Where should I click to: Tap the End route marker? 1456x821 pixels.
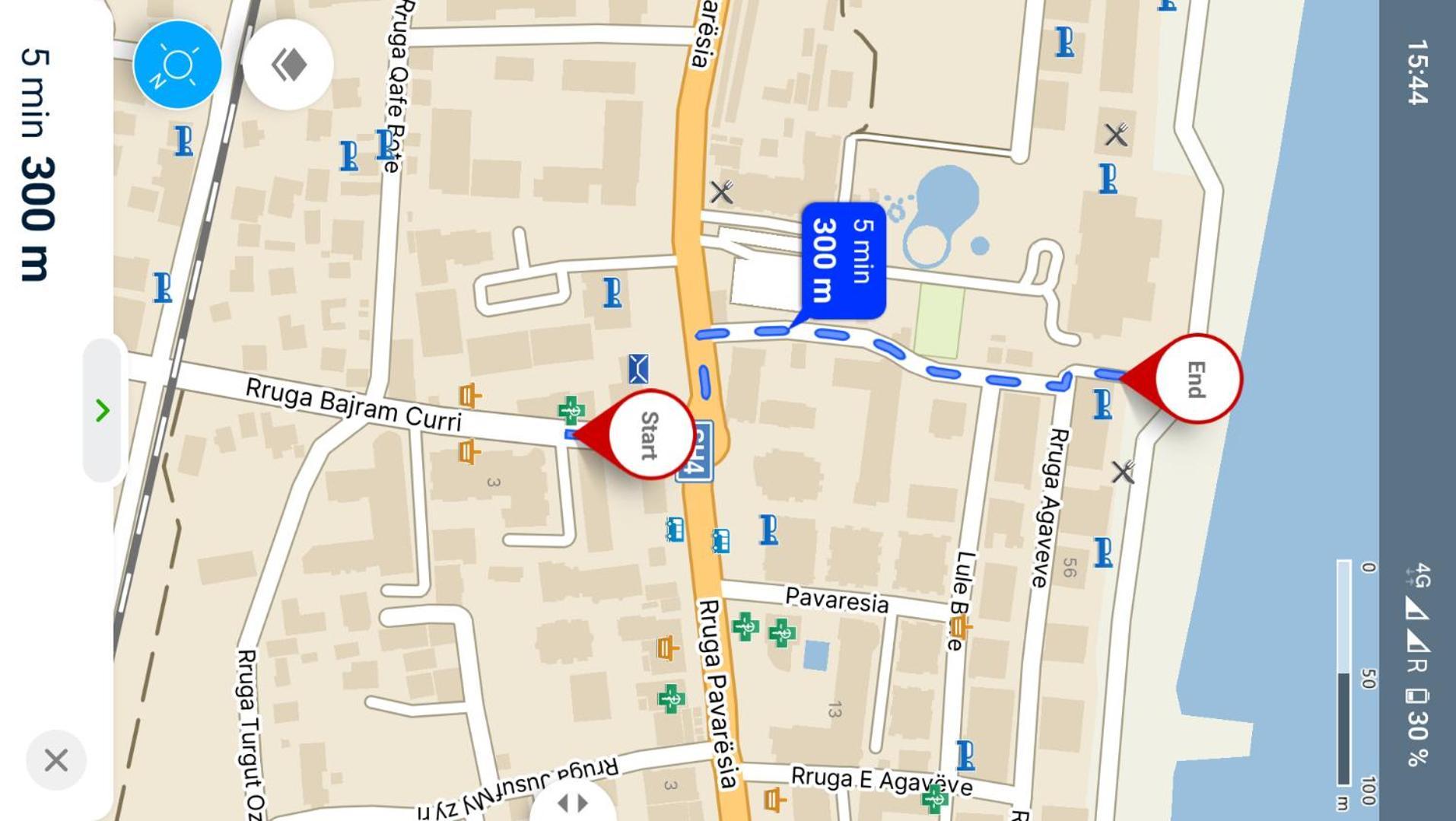1196,378
